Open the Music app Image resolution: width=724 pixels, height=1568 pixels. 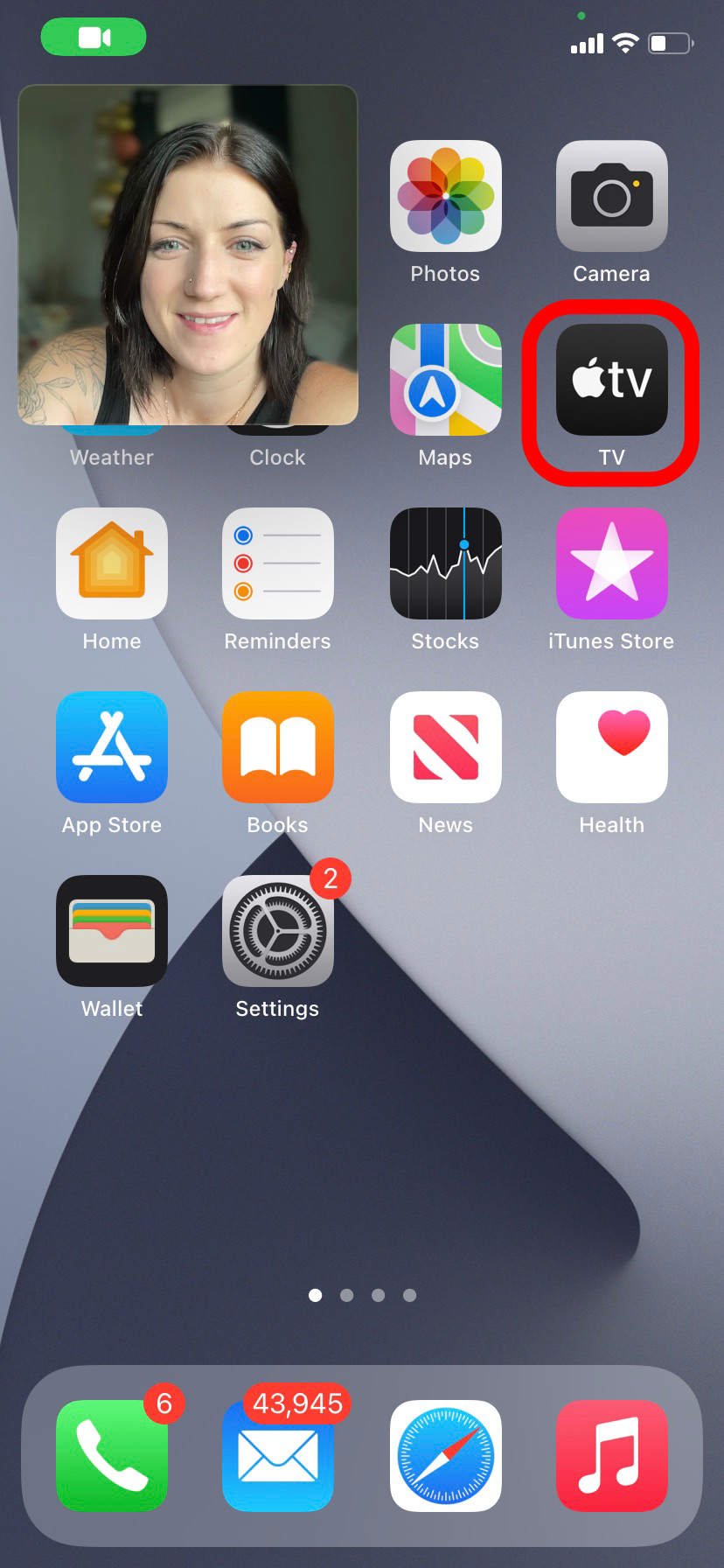point(612,1456)
